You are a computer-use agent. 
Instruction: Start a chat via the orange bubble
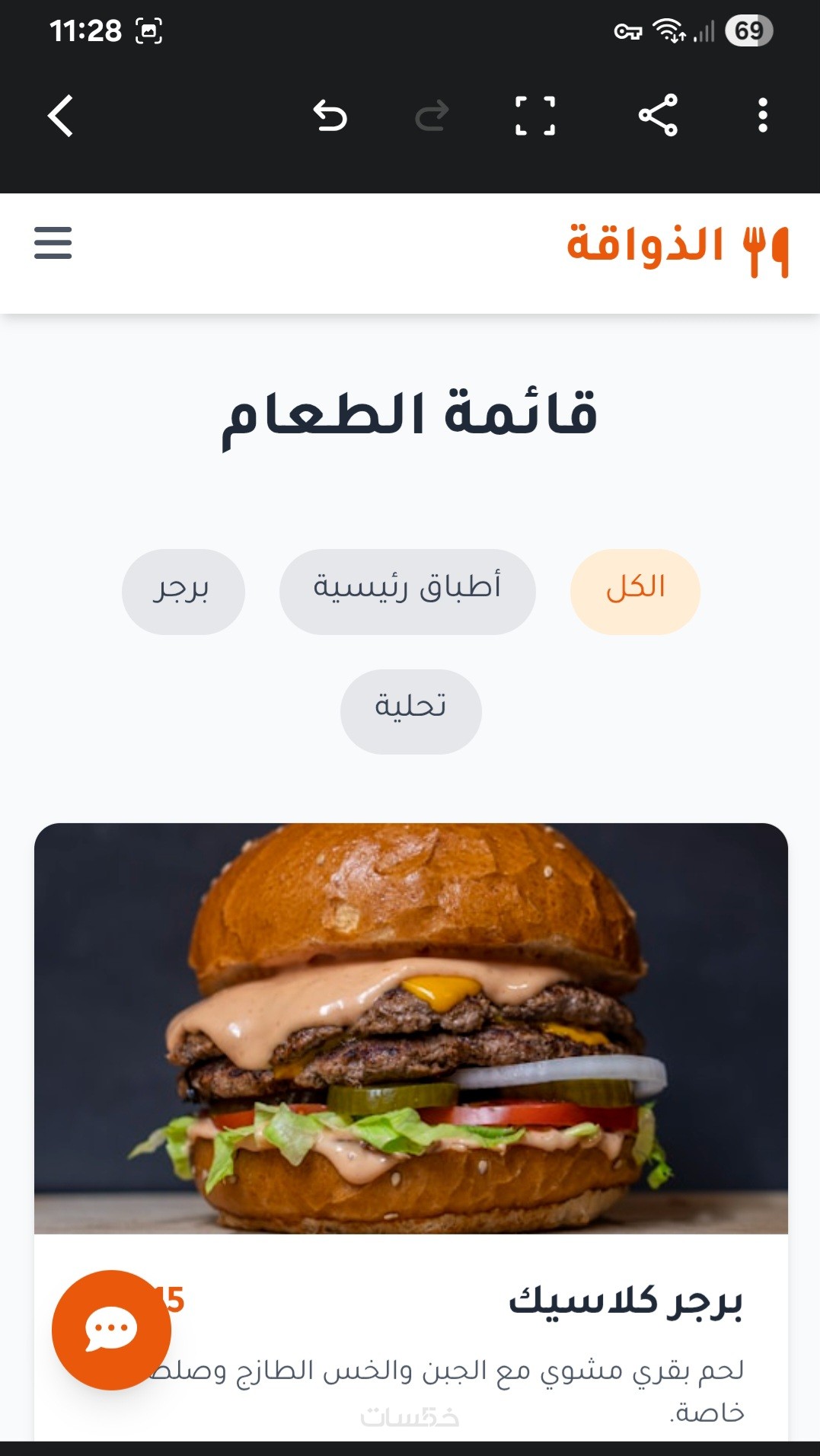111,1330
